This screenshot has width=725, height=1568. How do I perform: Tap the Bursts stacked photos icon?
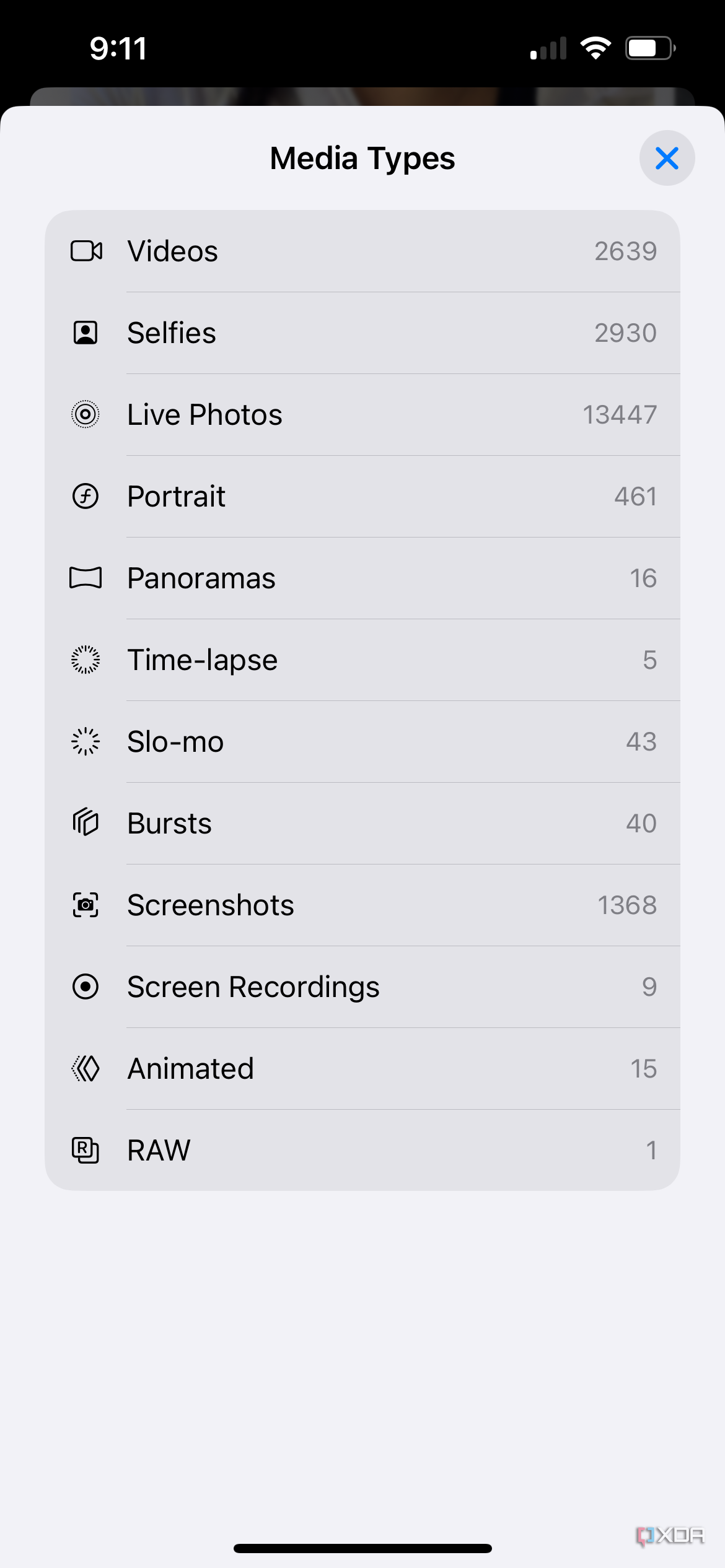[x=85, y=823]
